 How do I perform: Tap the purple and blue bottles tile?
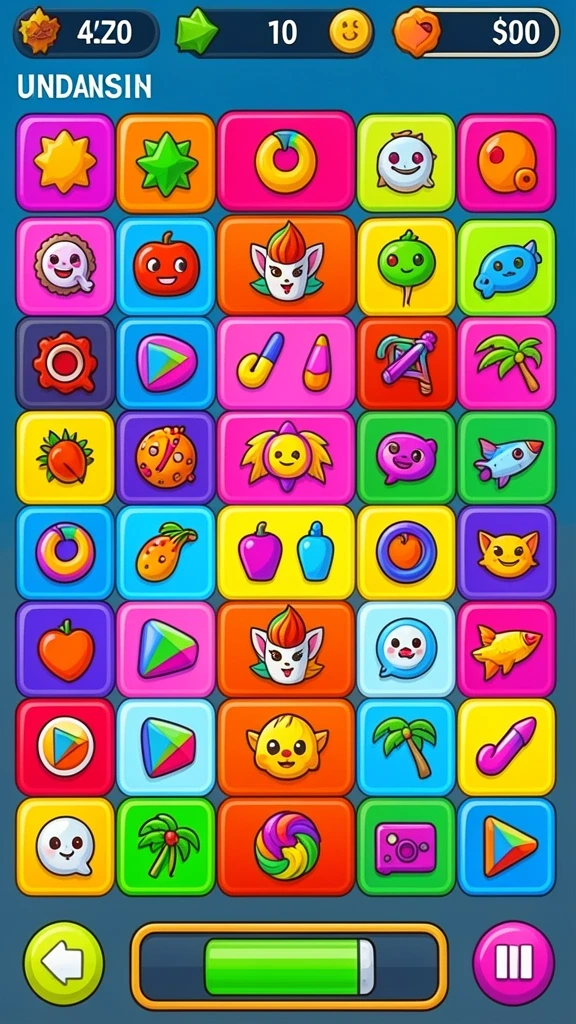point(286,553)
